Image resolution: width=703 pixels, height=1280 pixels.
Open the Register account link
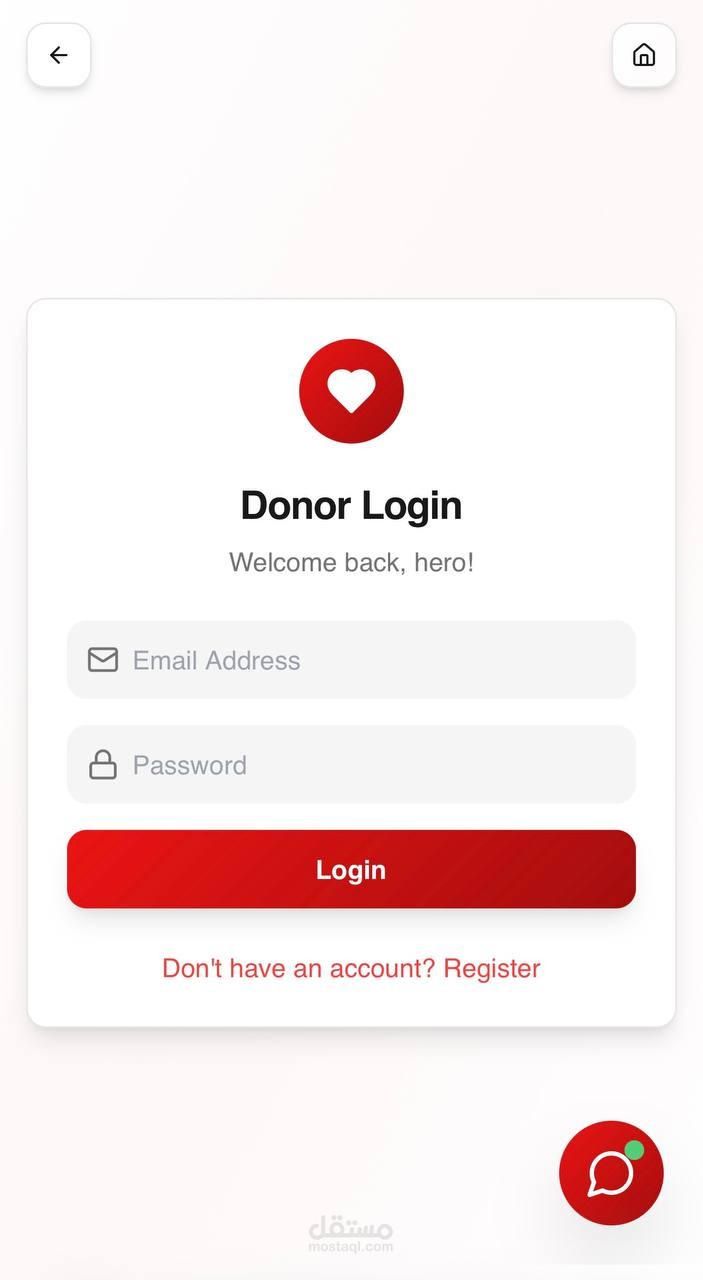(491, 968)
